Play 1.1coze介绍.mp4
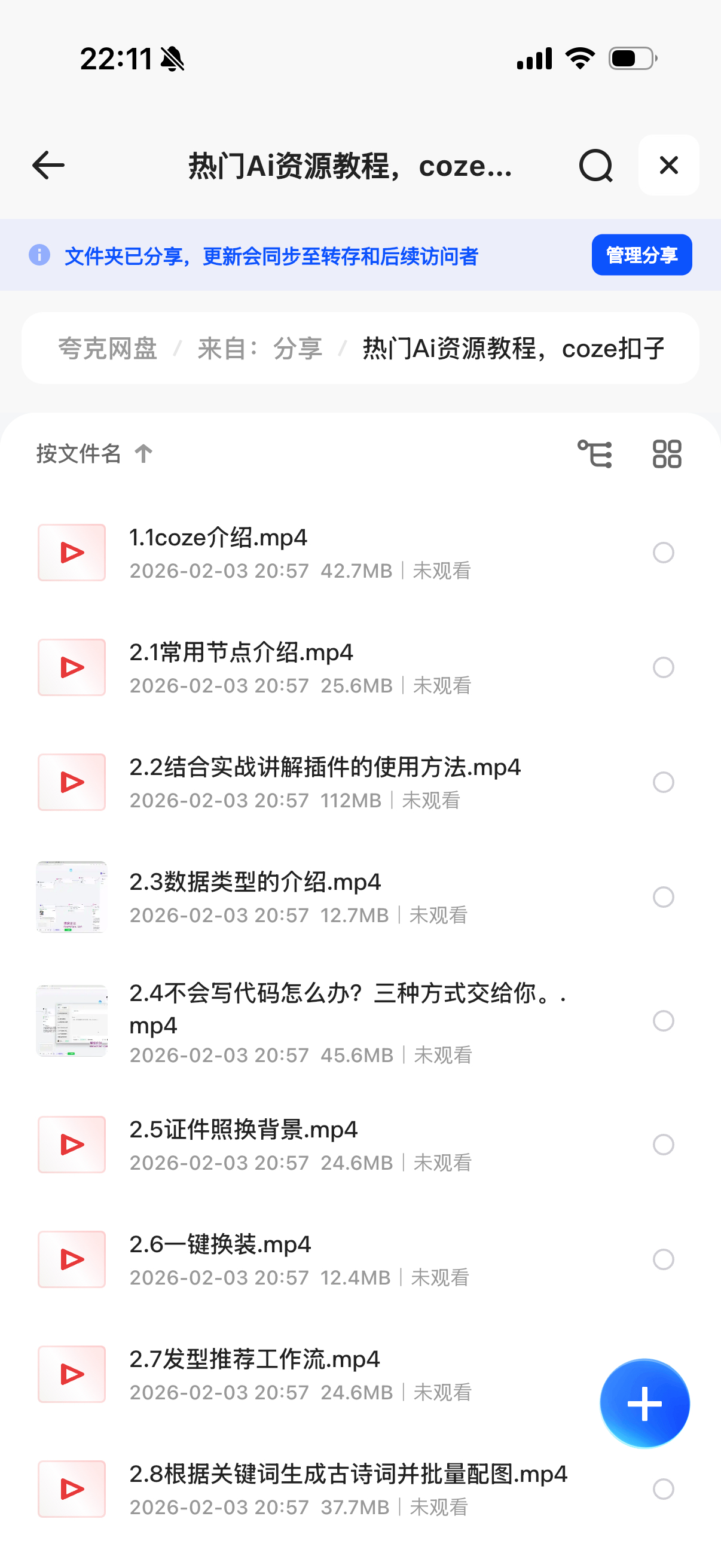Screen dimensions: 721x1568 tap(218, 538)
